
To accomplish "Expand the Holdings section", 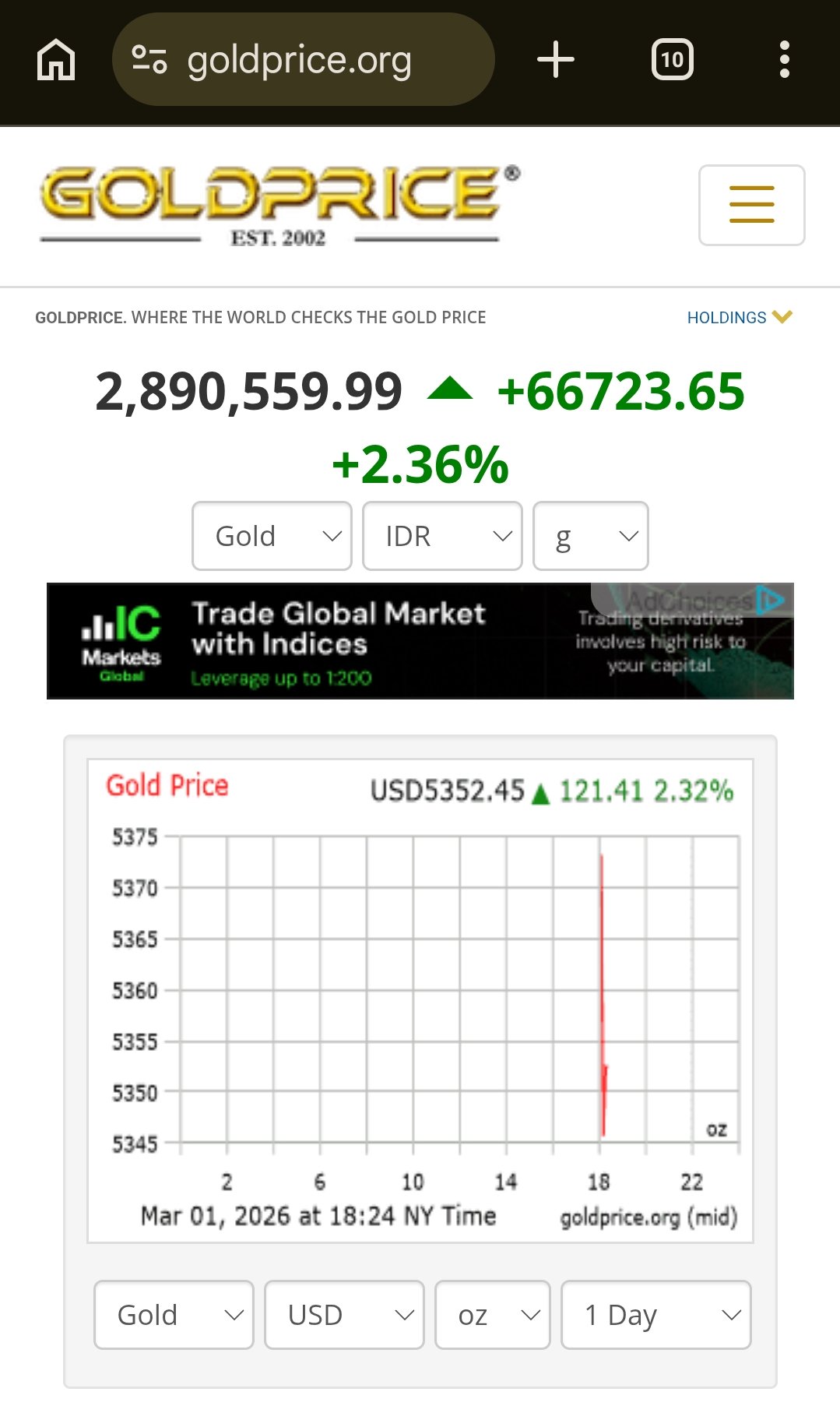I will pos(739,317).
